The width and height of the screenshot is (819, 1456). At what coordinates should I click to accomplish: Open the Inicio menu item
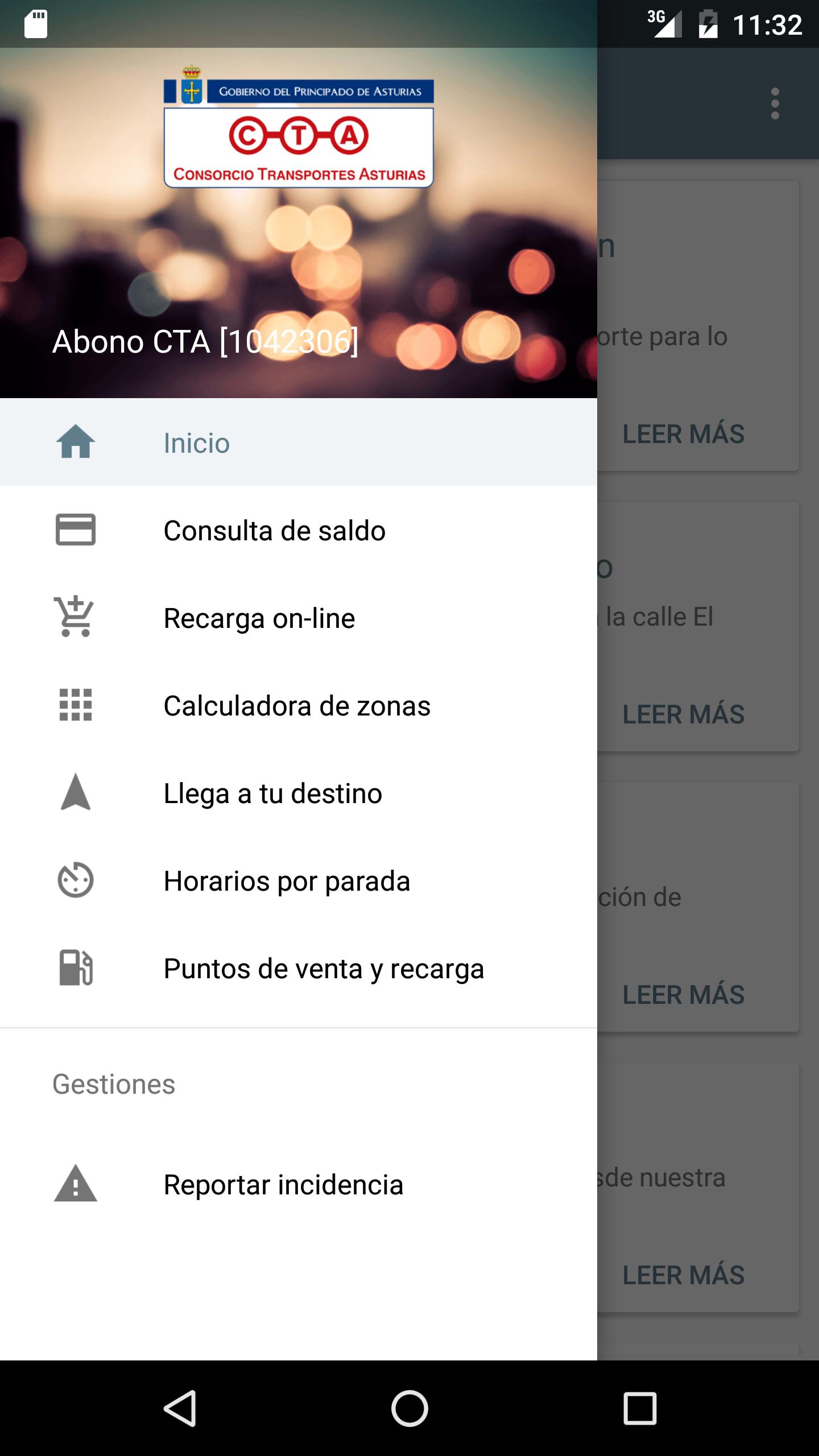pos(196,443)
